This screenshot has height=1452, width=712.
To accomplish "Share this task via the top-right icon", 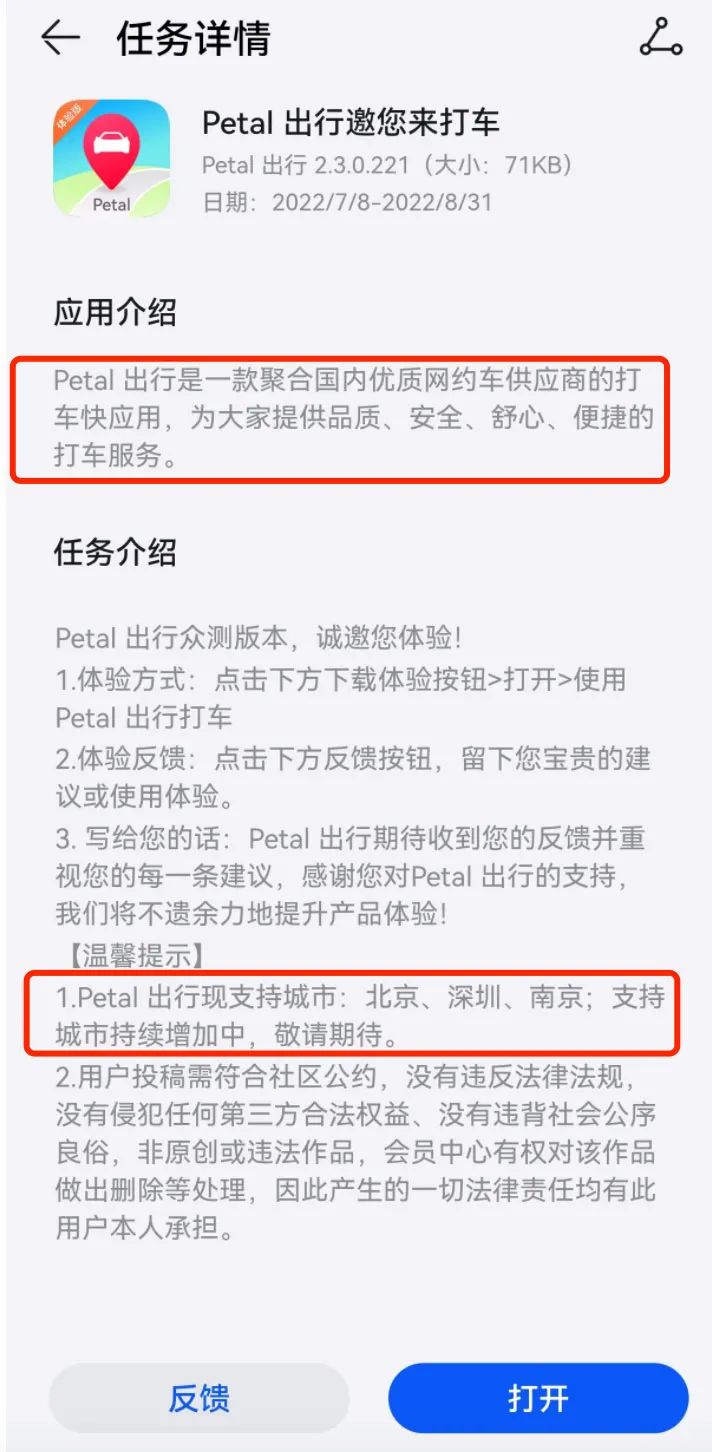I will click(x=660, y=38).
